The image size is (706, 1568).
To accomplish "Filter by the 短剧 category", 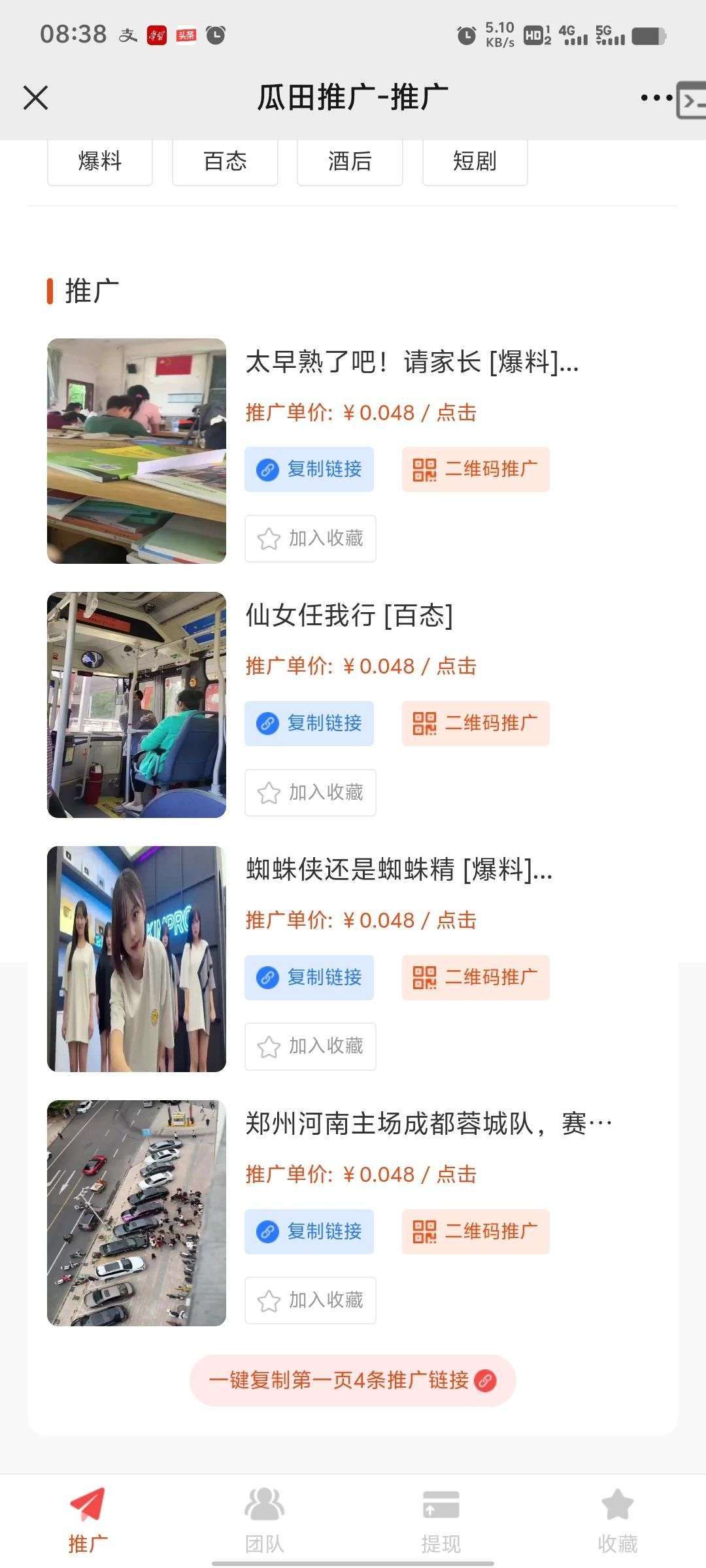I will [x=475, y=161].
